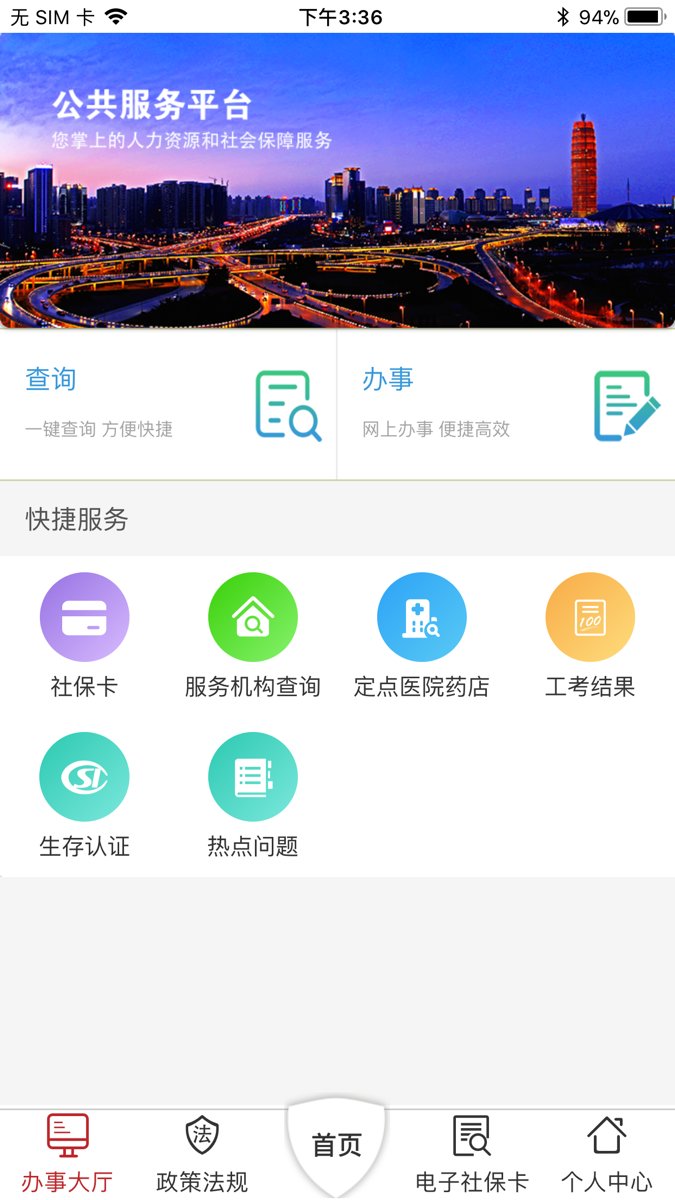Screen dimensions: 675x1200
Task: Tap the 公共服务平台 city banner
Action: tap(337, 180)
